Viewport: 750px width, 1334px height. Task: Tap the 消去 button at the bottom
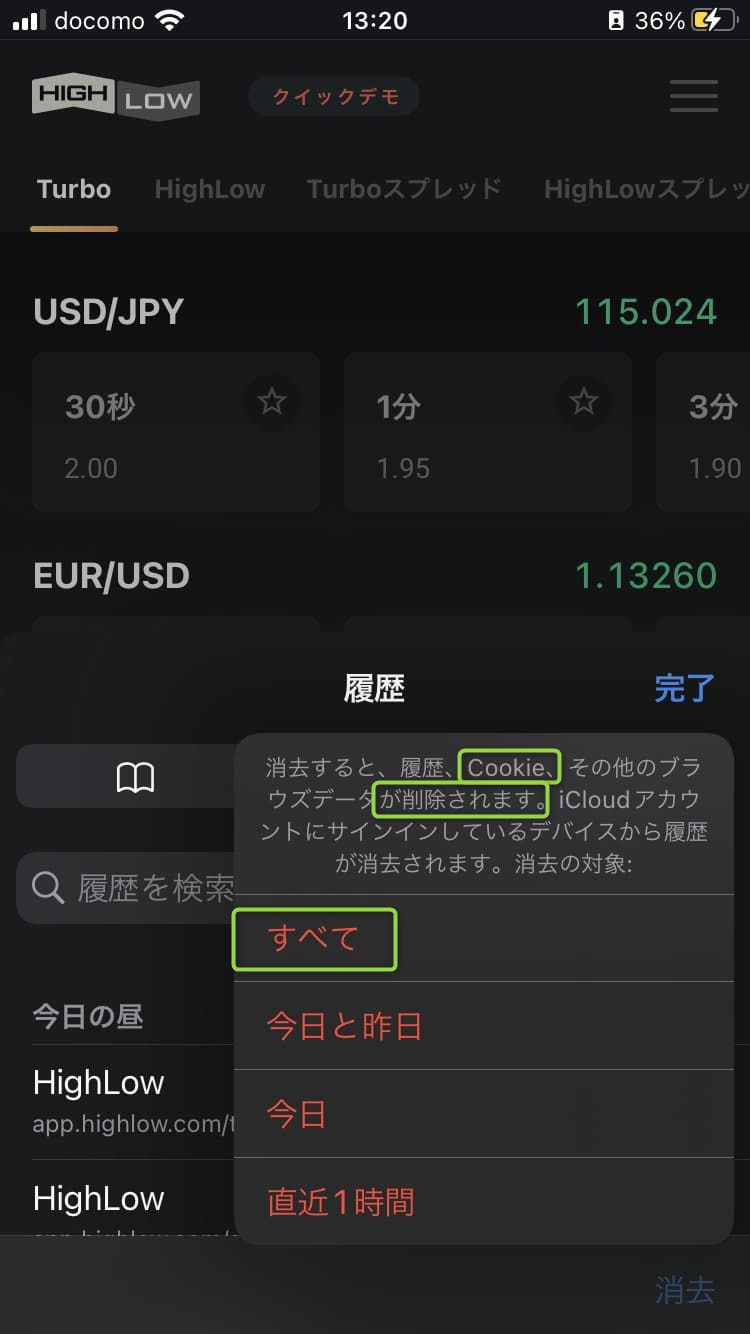(x=685, y=1290)
